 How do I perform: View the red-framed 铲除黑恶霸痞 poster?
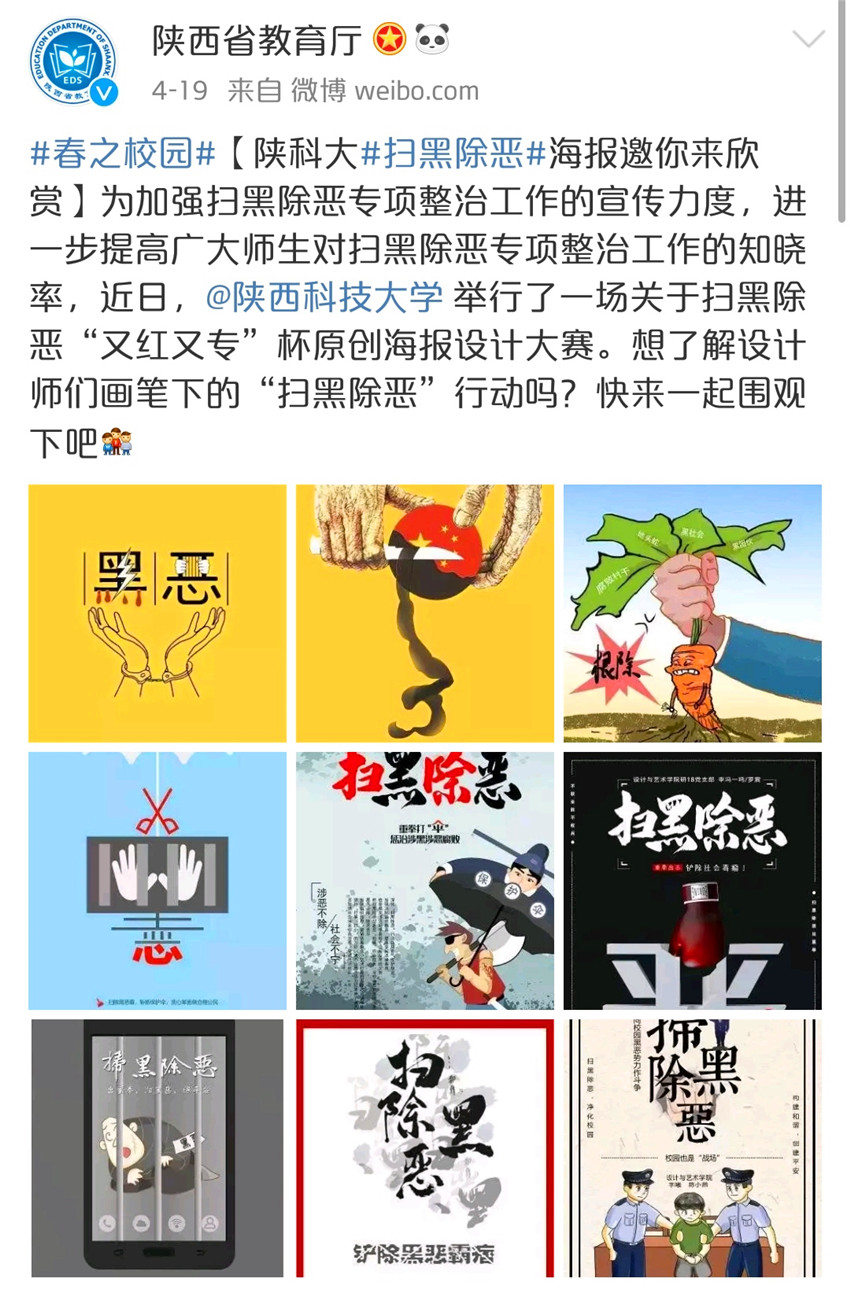(424, 1147)
